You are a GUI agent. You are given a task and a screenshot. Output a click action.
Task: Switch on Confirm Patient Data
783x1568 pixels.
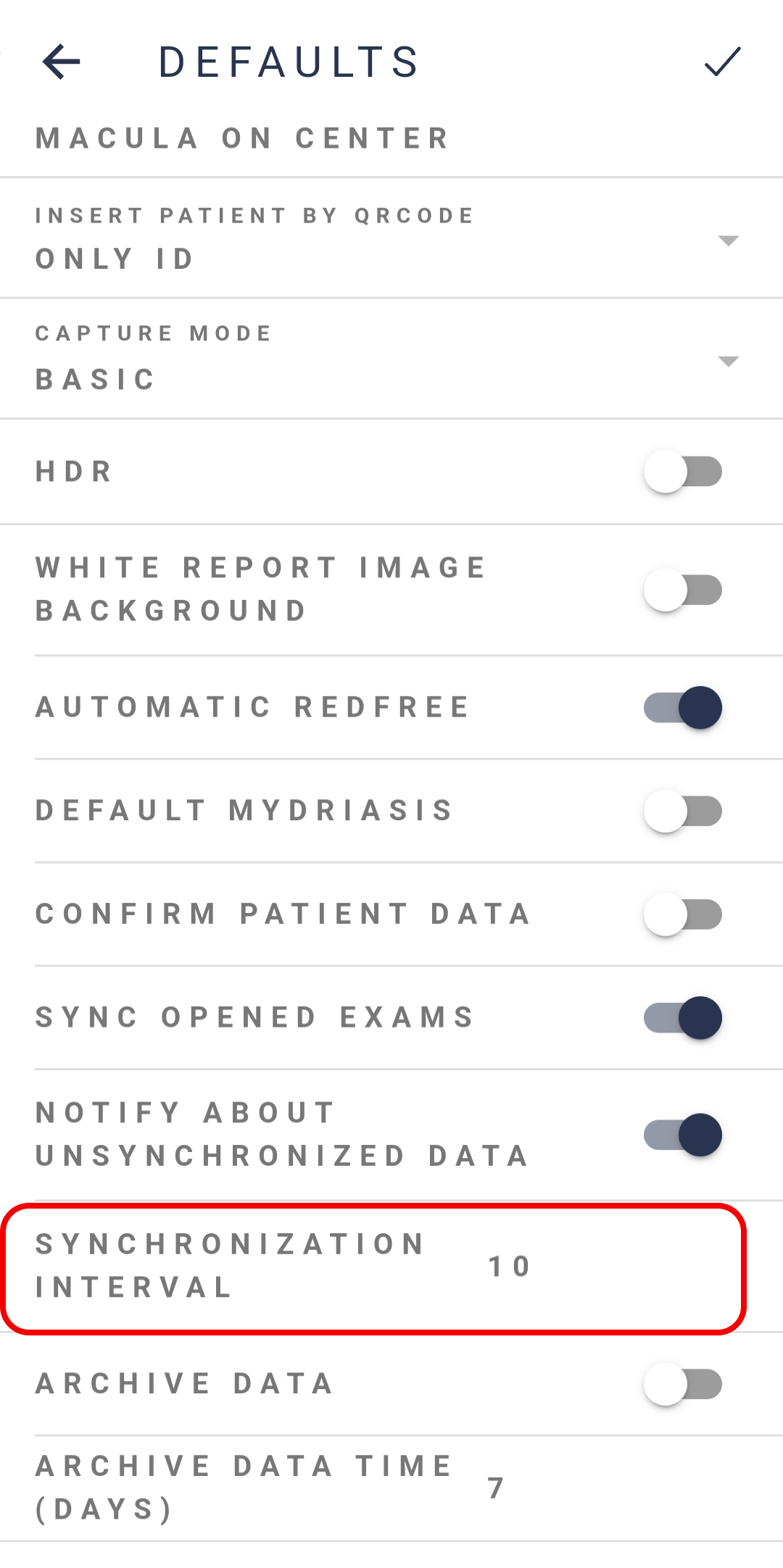click(683, 914)
